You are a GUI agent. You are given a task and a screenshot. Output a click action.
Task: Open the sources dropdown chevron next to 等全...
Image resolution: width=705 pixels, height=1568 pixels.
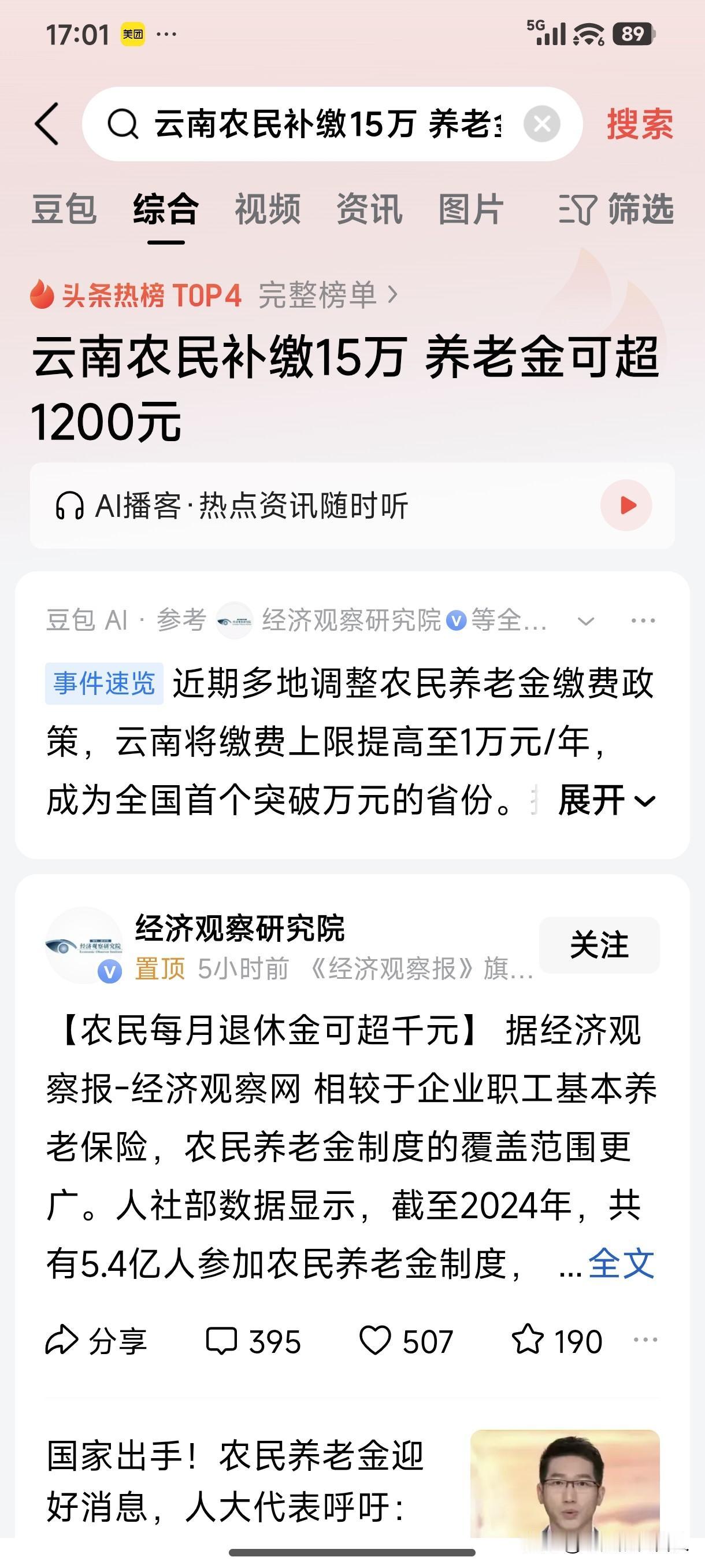click(585, 622)
